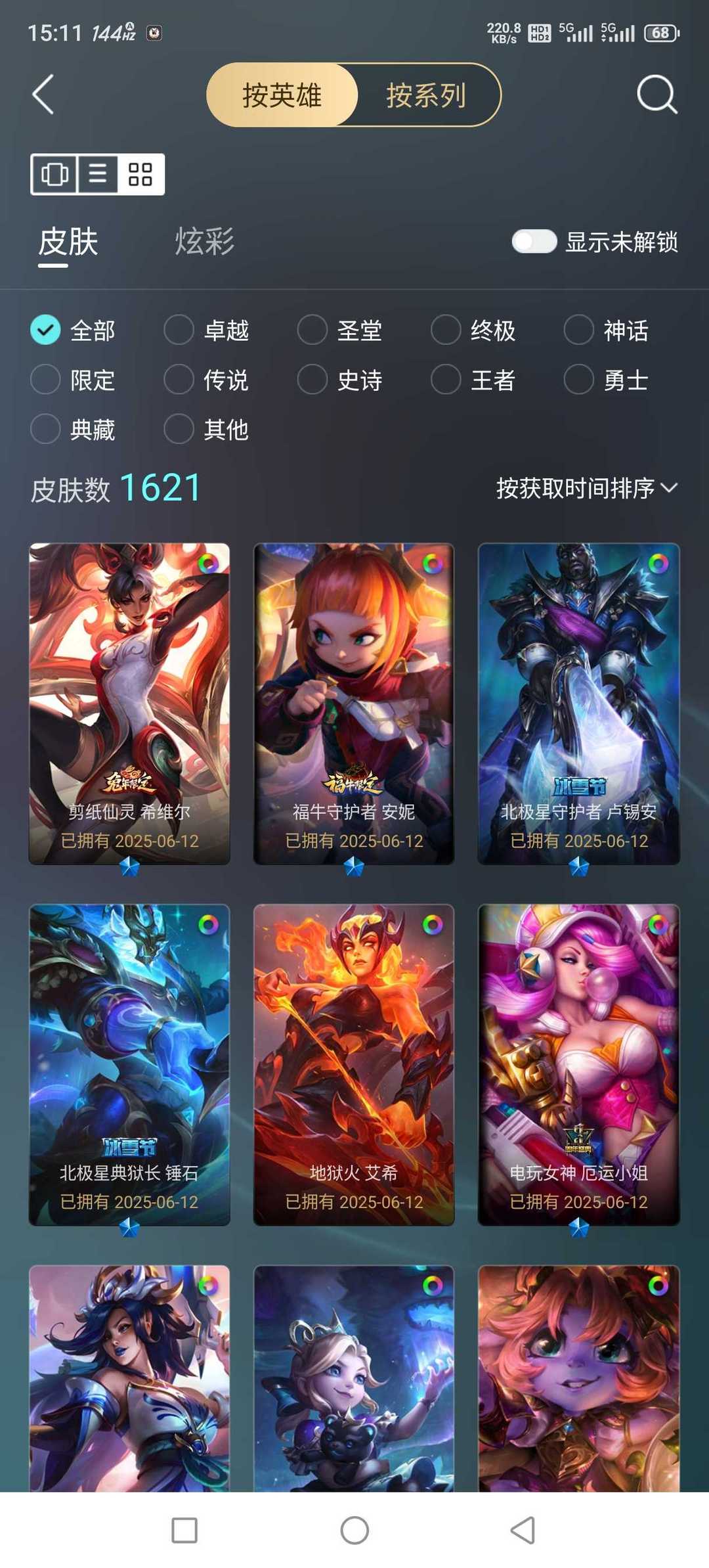Select the 史诗 filter option
Image resolution: width=709 pixels, height=1568 pixels.
click(x=340, y=380)
